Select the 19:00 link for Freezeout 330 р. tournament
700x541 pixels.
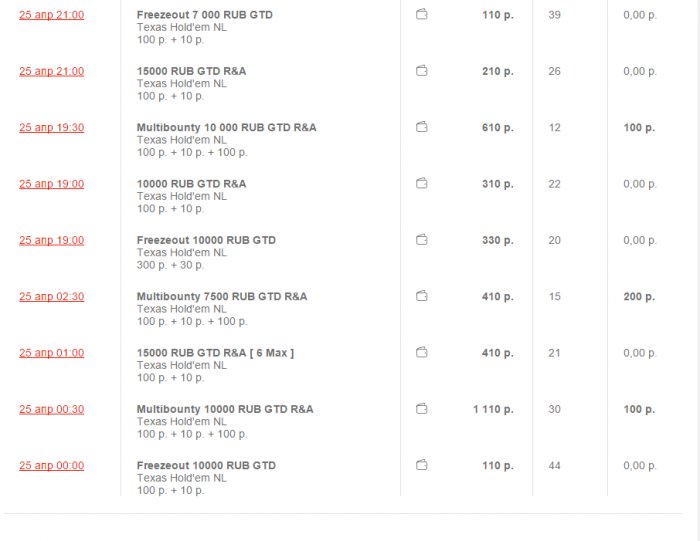pos(51,240)
